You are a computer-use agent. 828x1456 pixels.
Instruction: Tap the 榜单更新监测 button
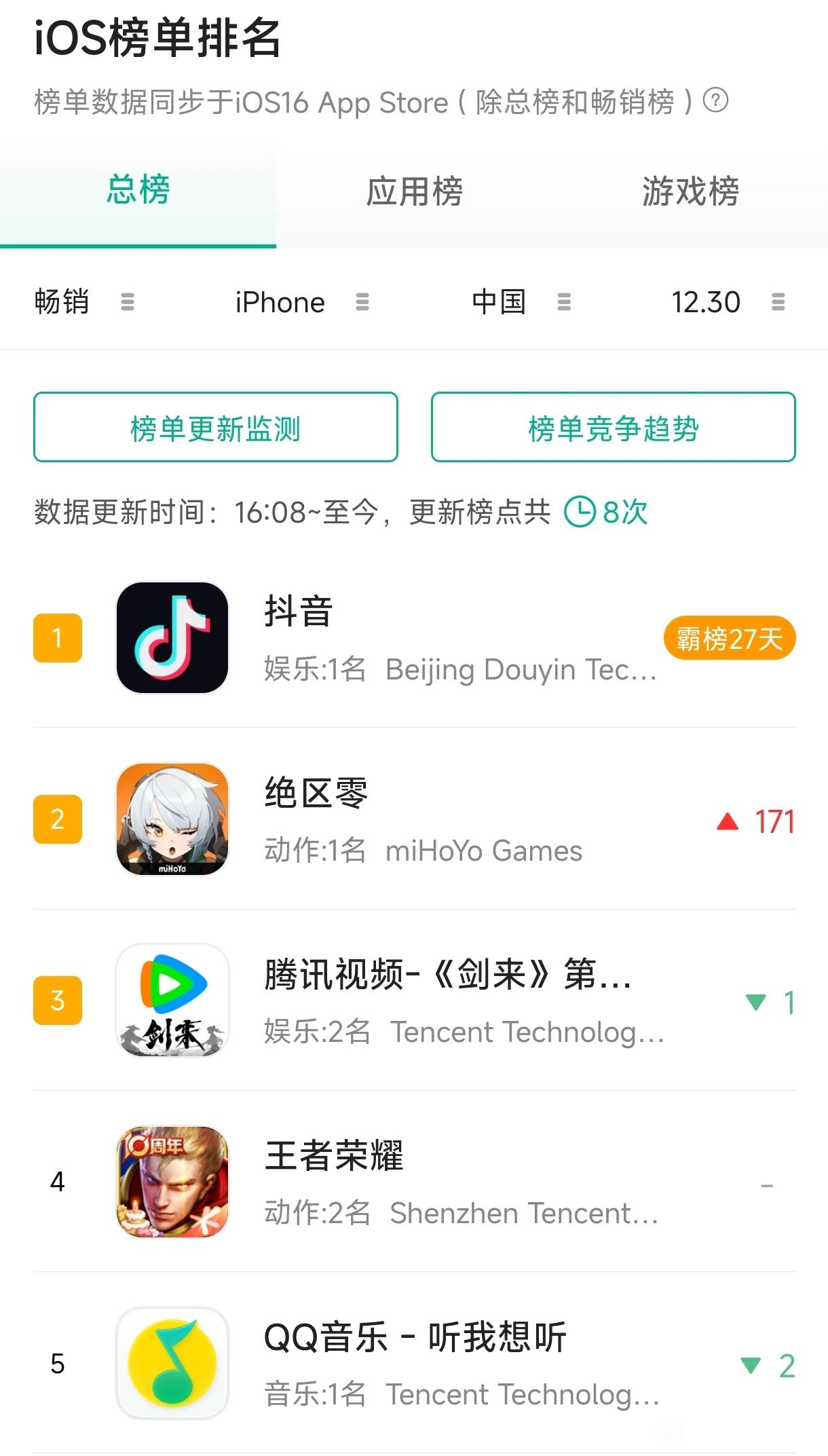(x=216, y=428)
